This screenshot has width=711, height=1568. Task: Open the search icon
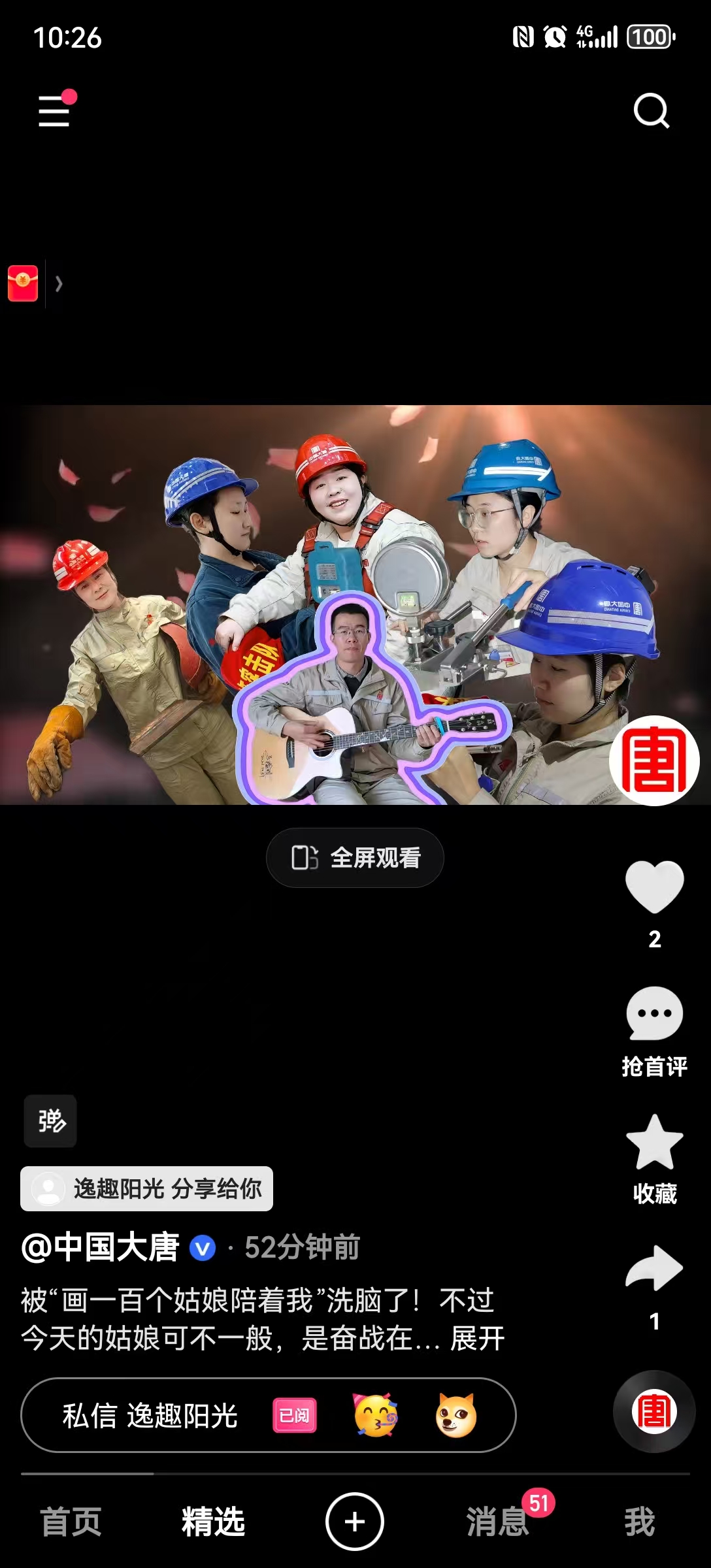coord(652,110)
